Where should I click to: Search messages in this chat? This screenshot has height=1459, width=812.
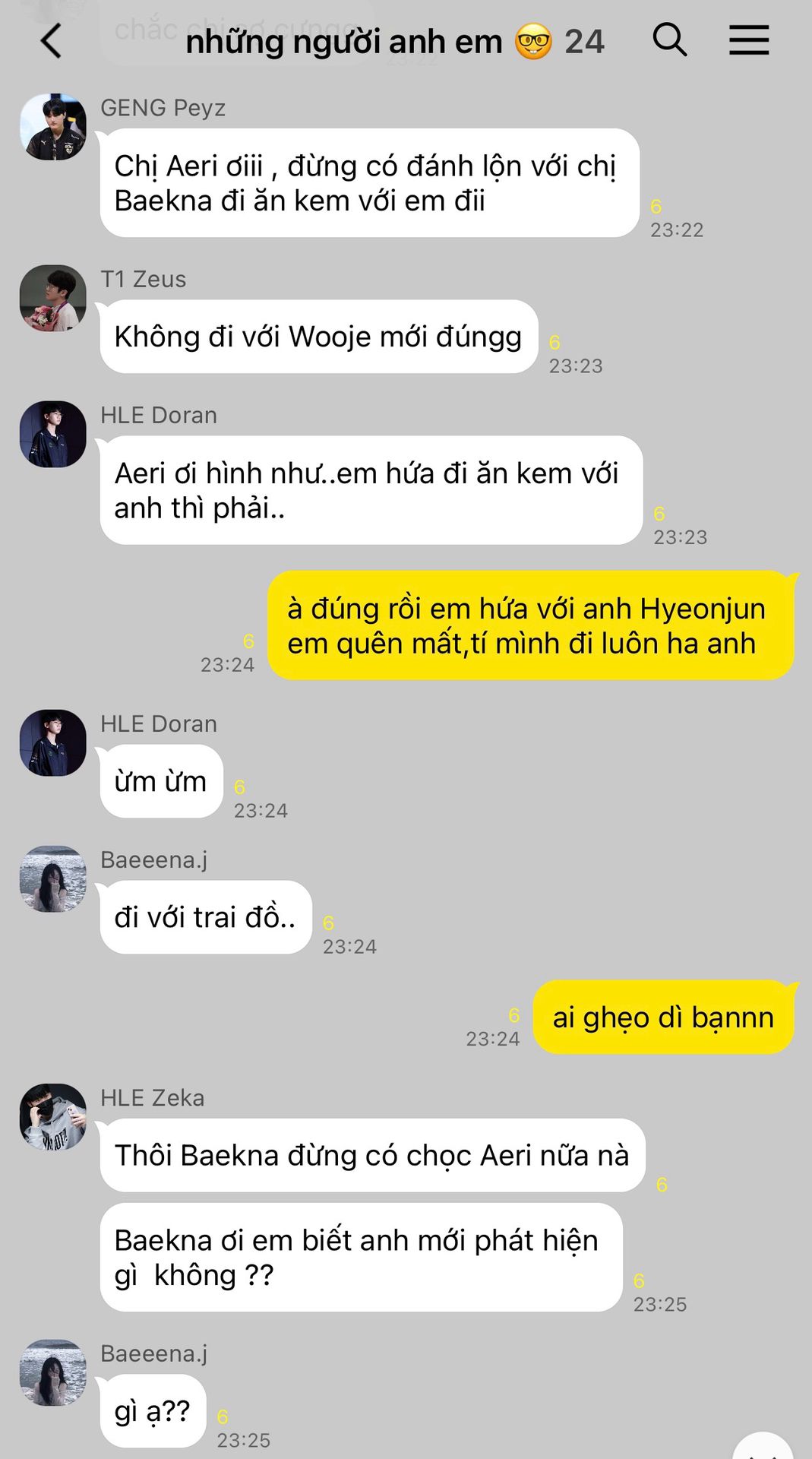(x=669, y=40)
